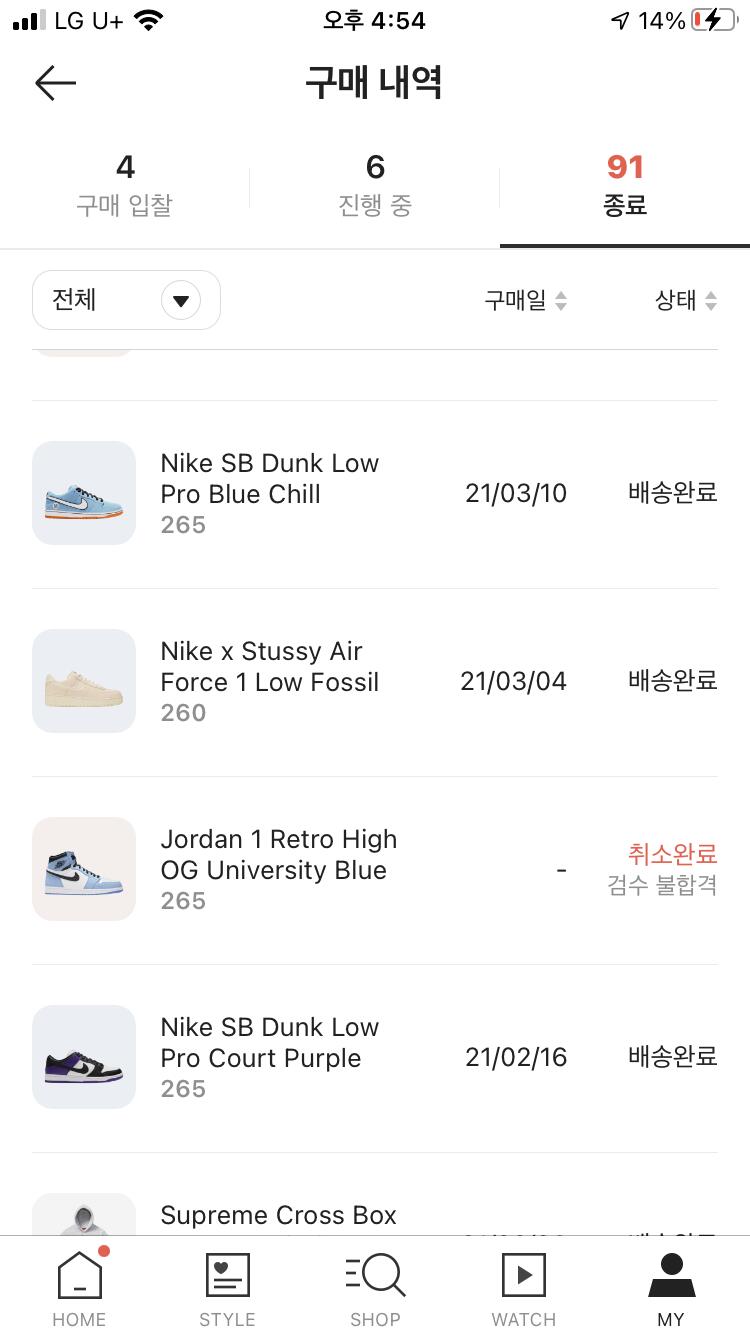Switch to the SHOP tab
The height and width of the screenshot is (1334, 750).
point(375,1290)
